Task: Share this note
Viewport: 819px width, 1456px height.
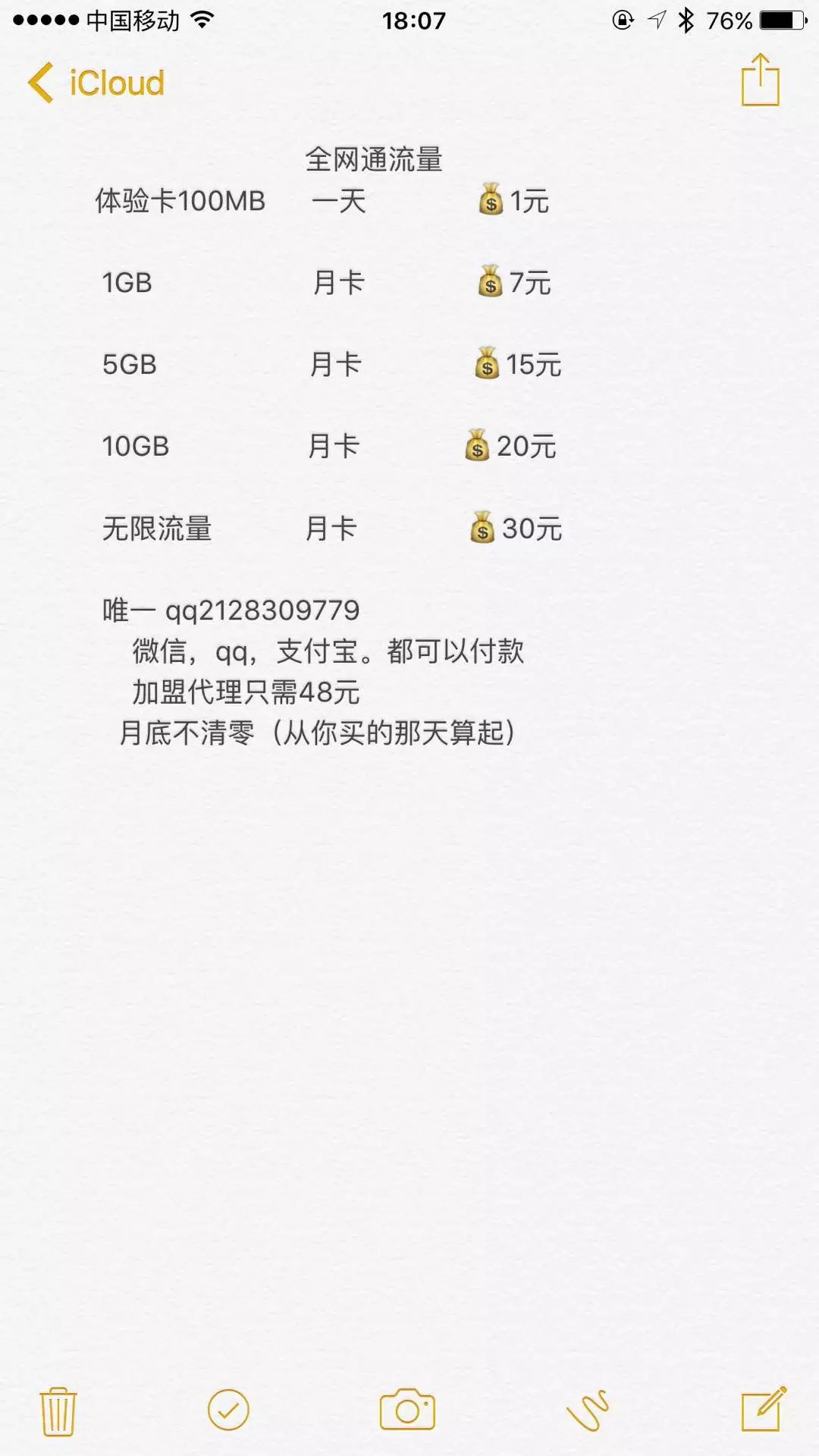Action: coord(760,80)
